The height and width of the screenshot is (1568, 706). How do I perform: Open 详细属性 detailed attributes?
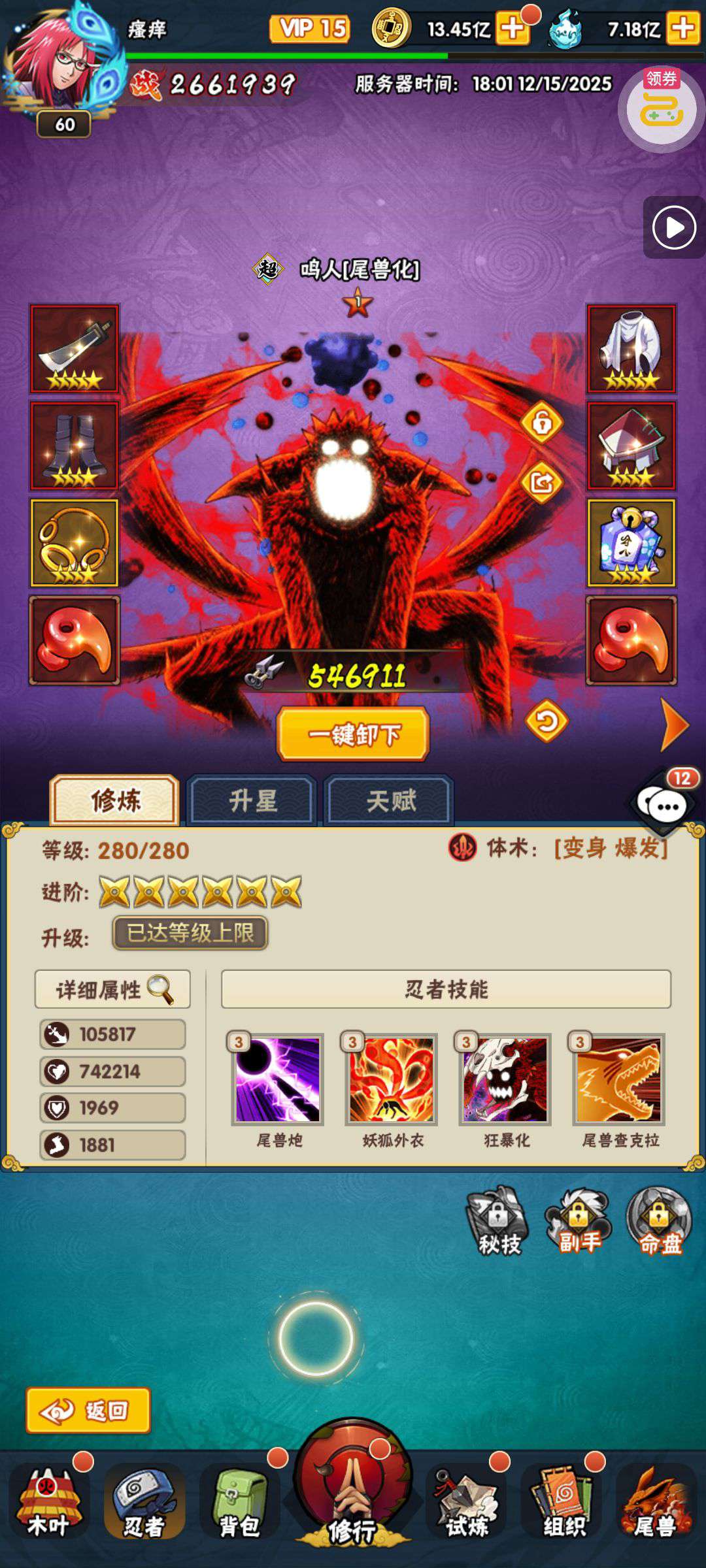[x=112, y=989]
